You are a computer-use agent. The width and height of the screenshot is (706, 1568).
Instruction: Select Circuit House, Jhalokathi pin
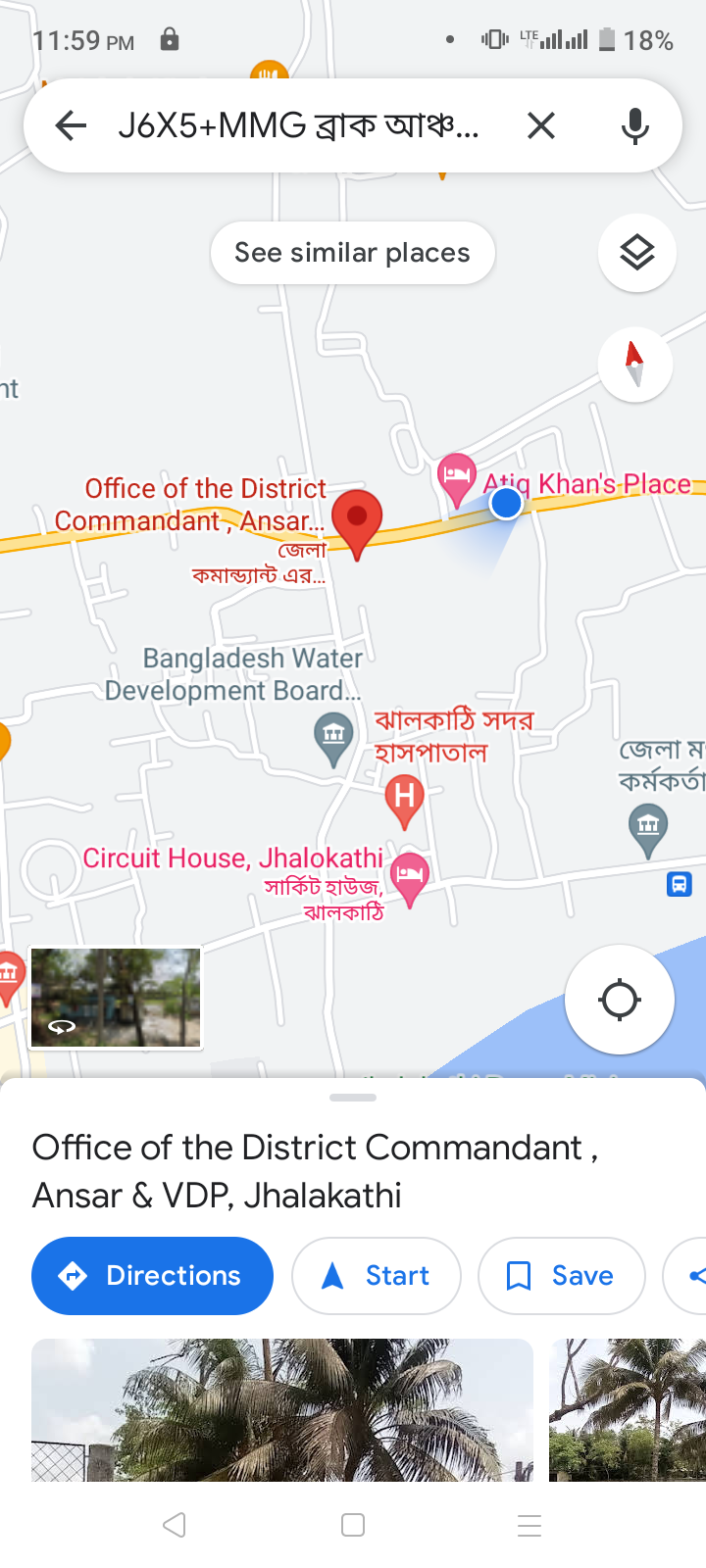(x=410, y=875)
